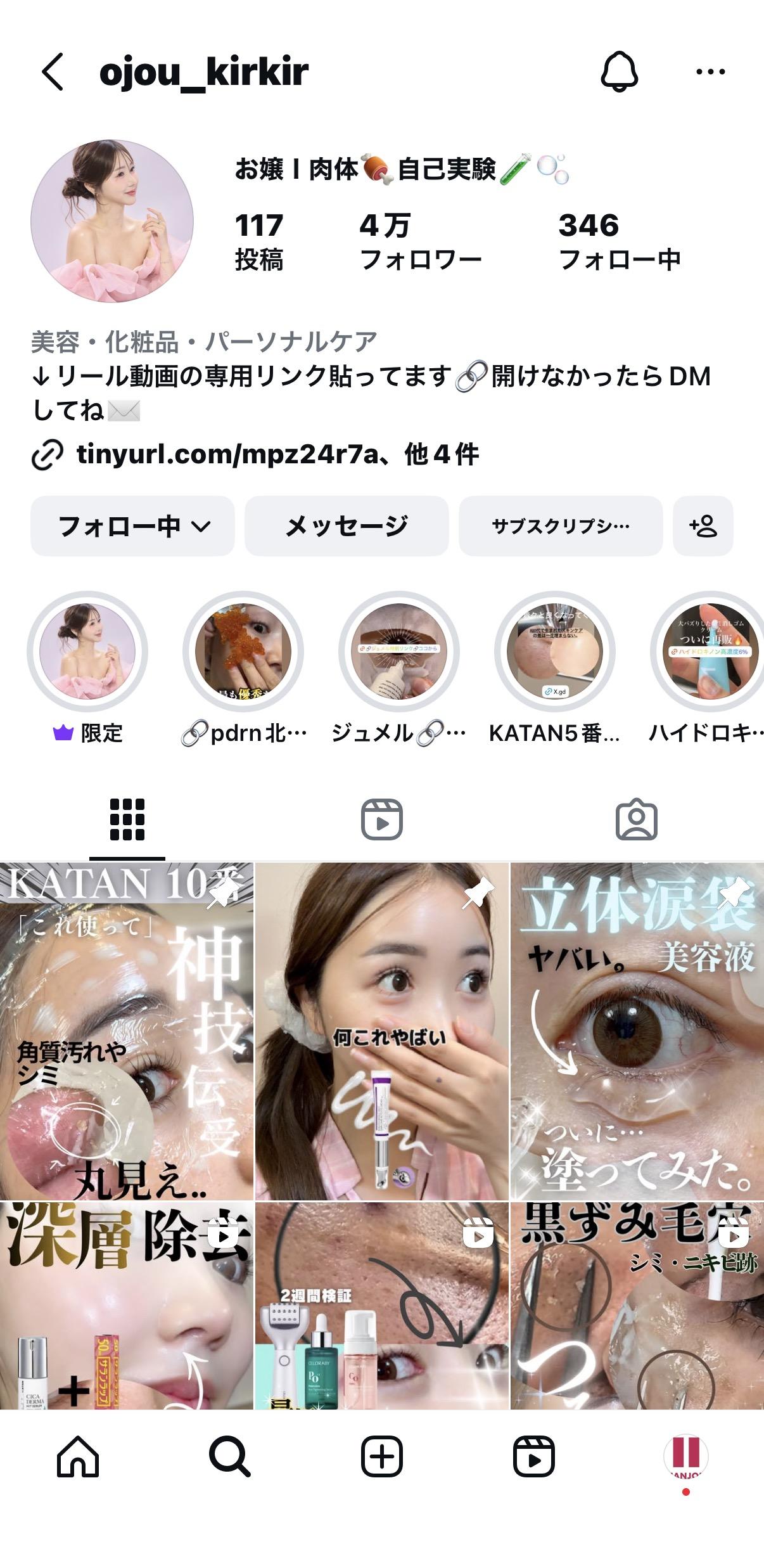Open the pinned 立体涙袋 post
Screen dimensions: 764x1568
637,1031
